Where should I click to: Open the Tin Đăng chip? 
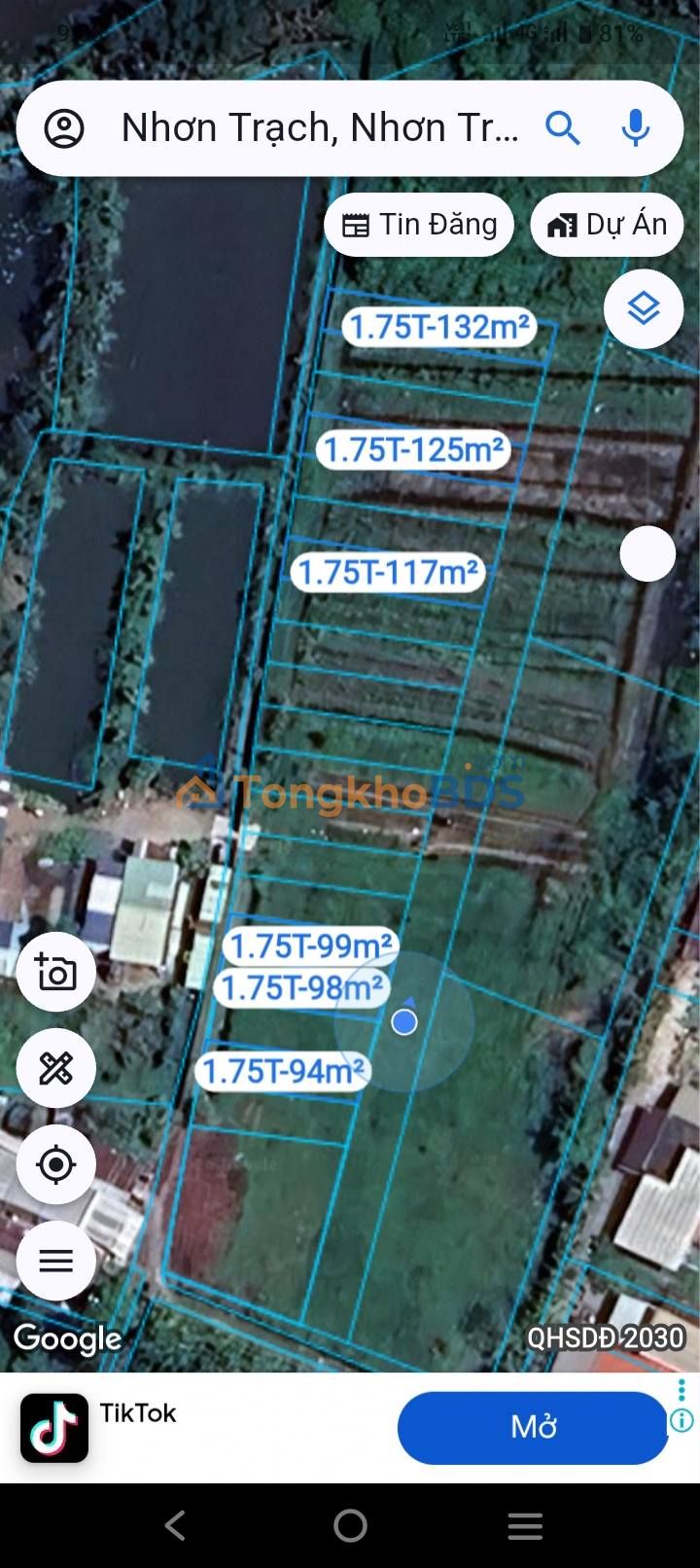(x=419, y=225)
